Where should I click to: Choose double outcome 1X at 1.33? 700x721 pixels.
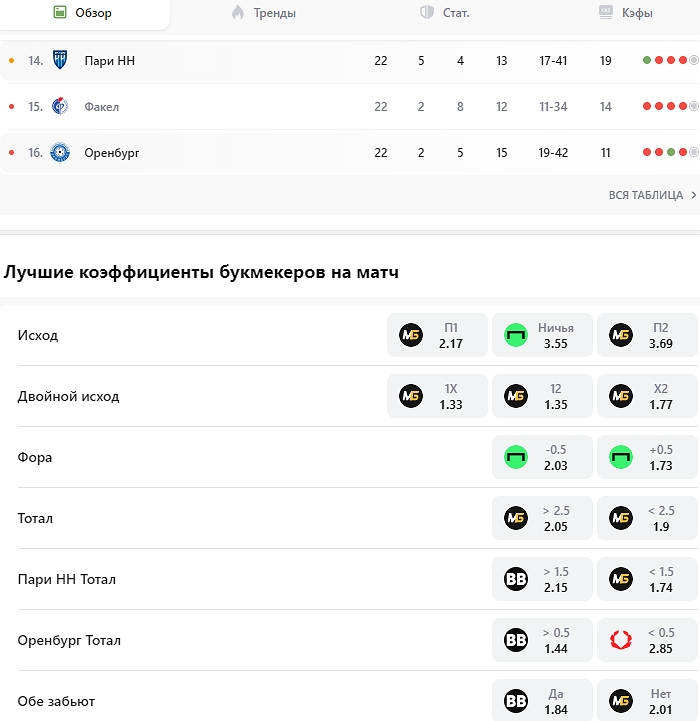tap(437, 396)
